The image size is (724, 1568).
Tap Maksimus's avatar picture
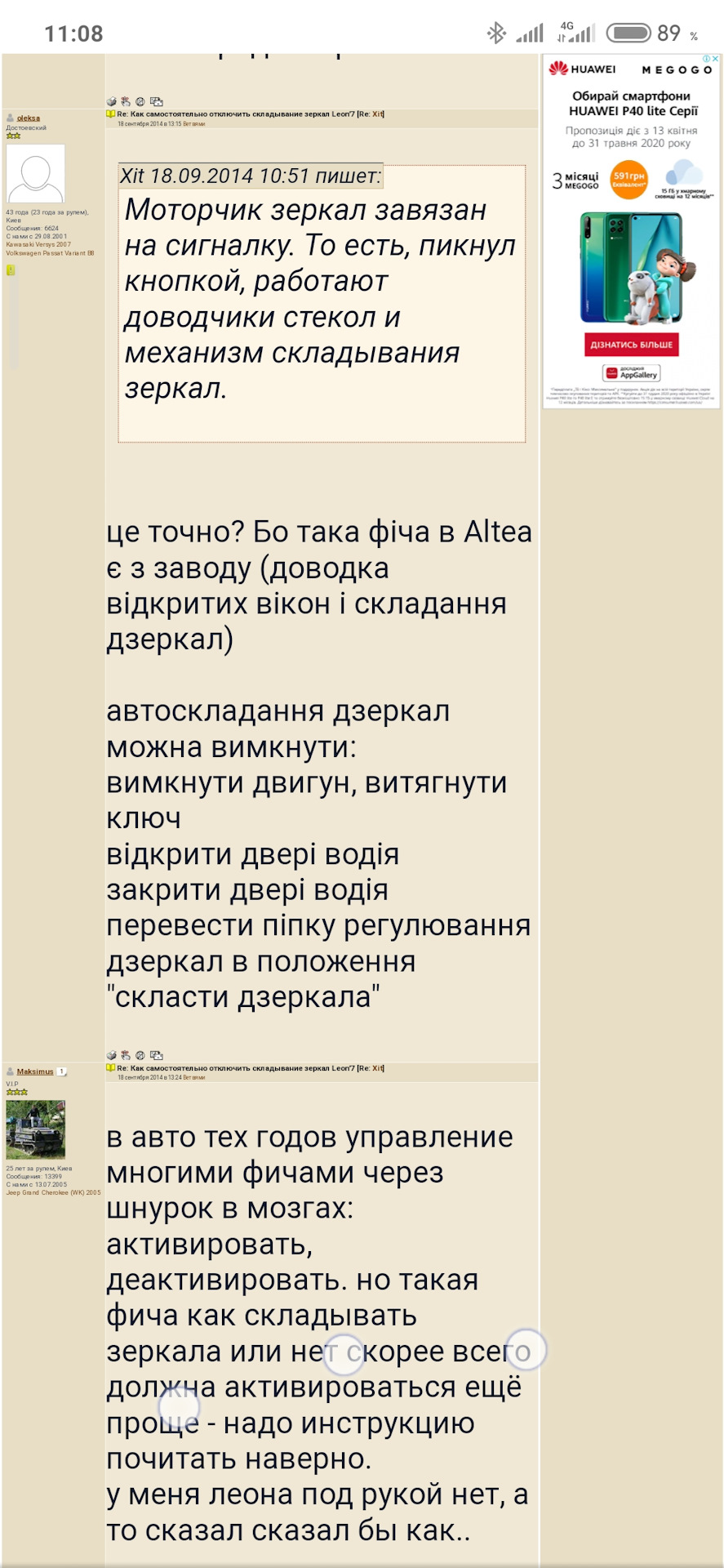click(35, 1129)
